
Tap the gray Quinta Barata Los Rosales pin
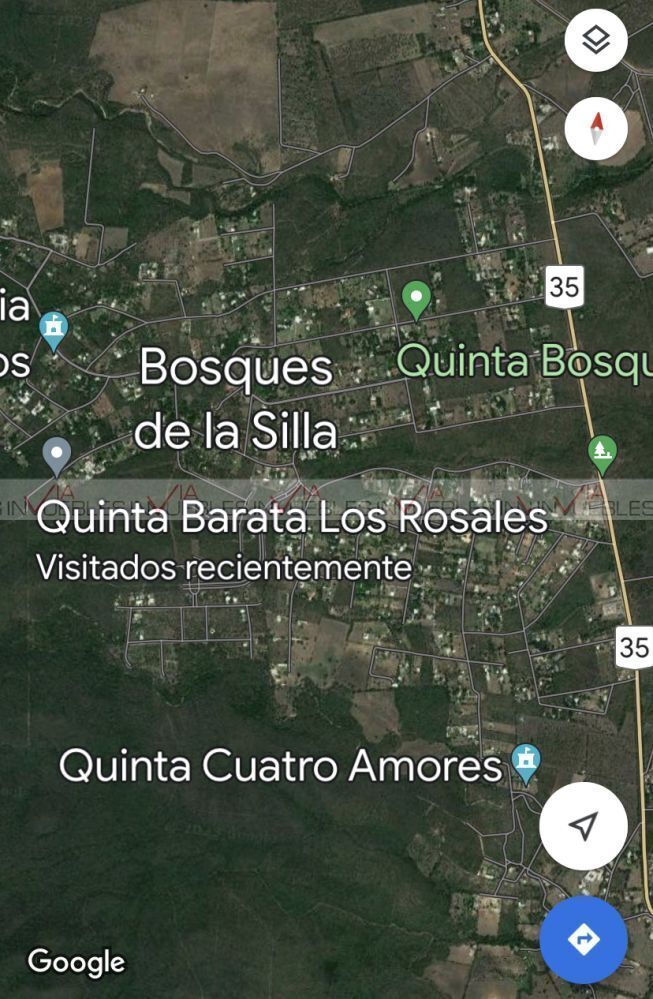(x=57, y=455)
